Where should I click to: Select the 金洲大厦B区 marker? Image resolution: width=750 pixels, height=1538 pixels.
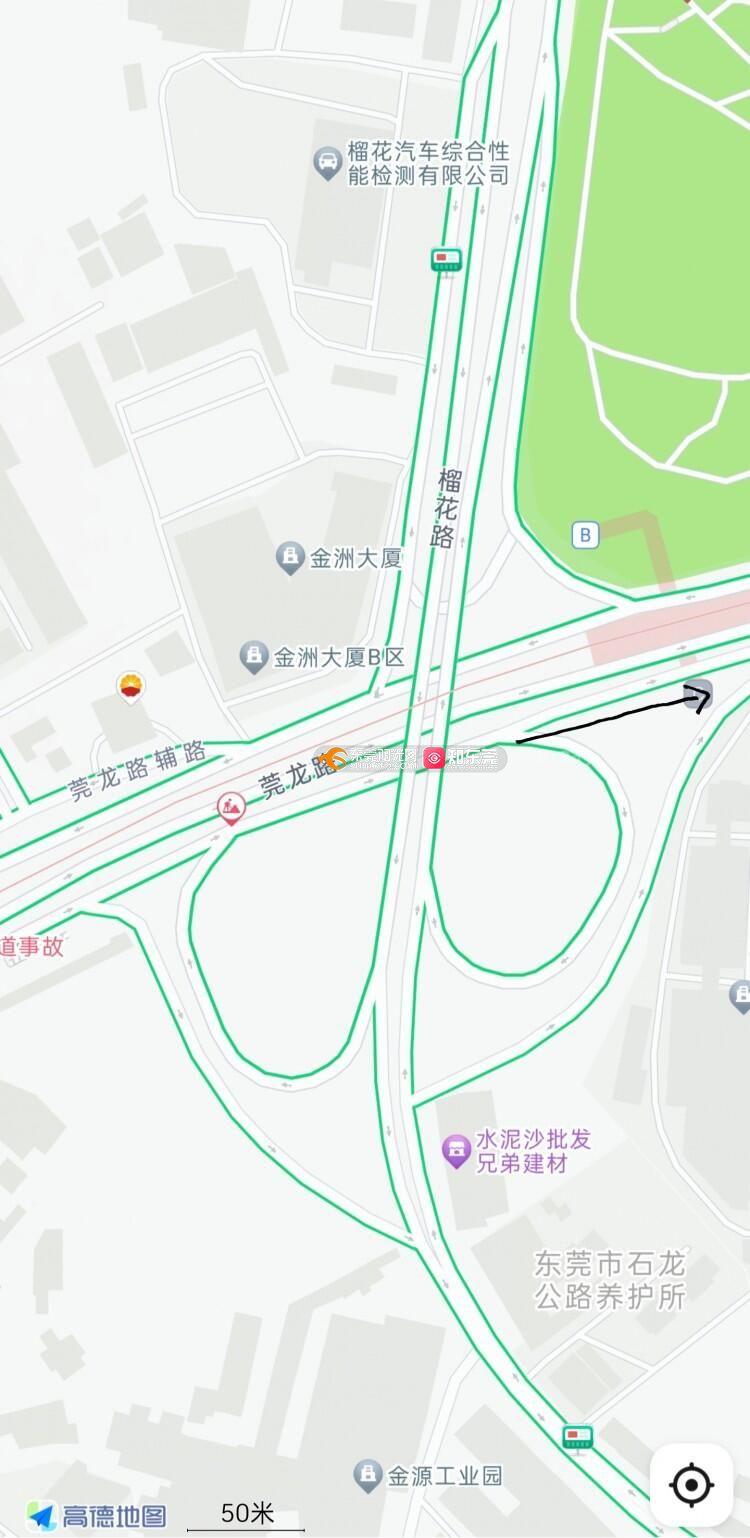point(255,657)
